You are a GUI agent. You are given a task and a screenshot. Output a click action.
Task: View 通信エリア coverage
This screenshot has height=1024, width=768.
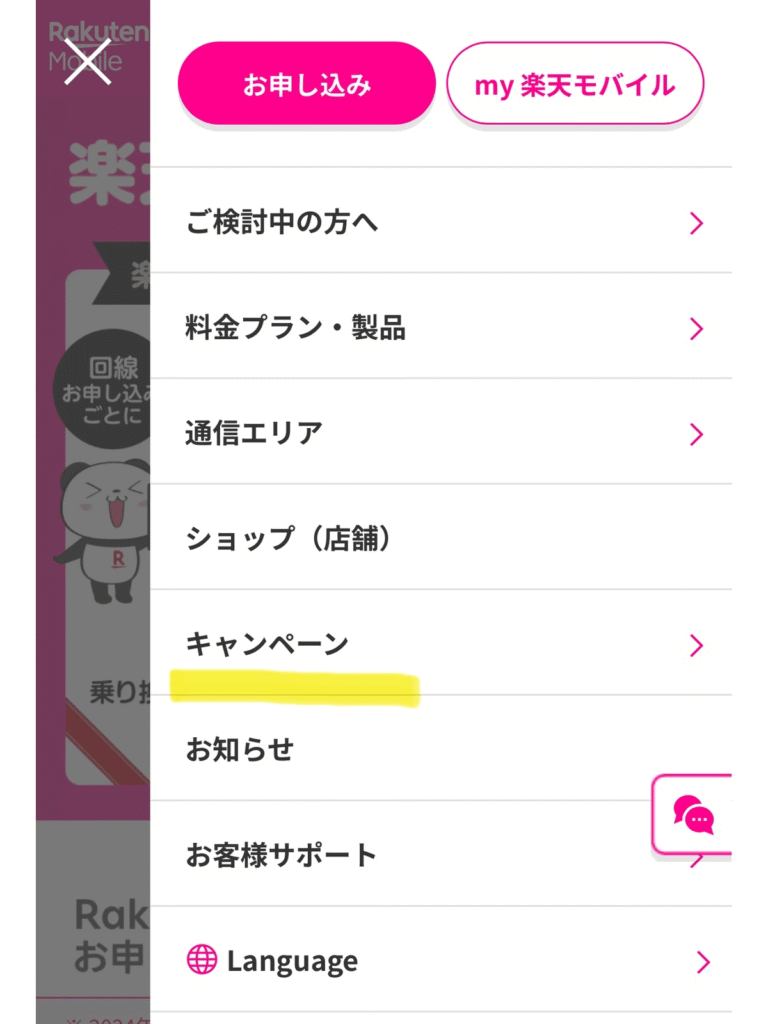(x=440, y=433)
